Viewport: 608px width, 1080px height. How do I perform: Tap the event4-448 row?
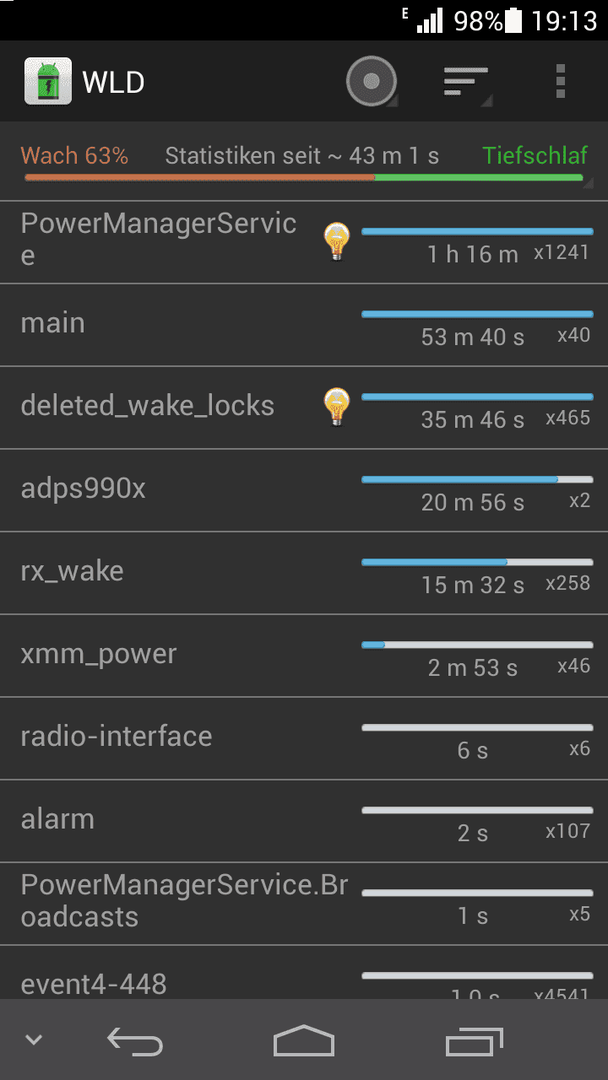304,973
